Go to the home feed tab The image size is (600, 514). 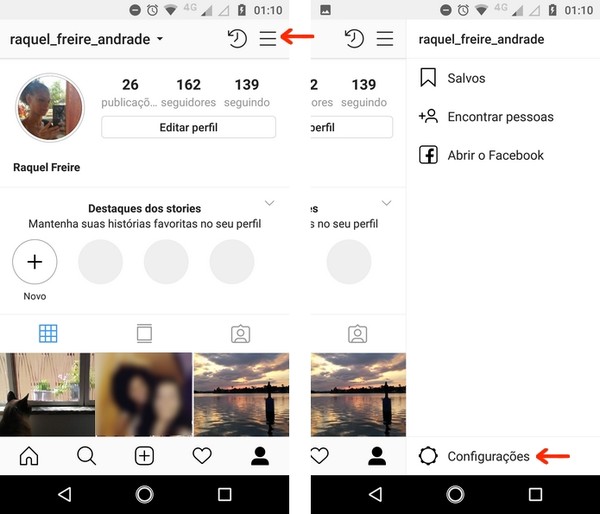pyautogui.click(x=29, y=456)
